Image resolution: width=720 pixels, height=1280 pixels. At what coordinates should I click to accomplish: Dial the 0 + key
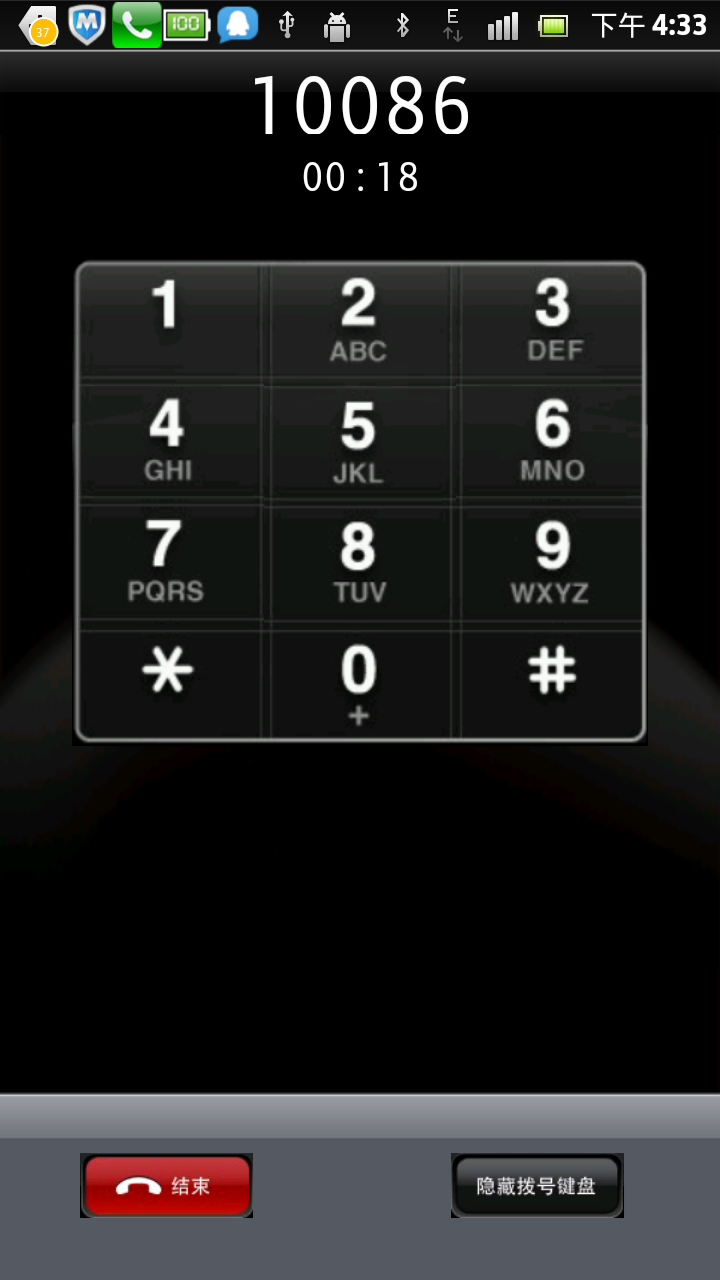359,684
